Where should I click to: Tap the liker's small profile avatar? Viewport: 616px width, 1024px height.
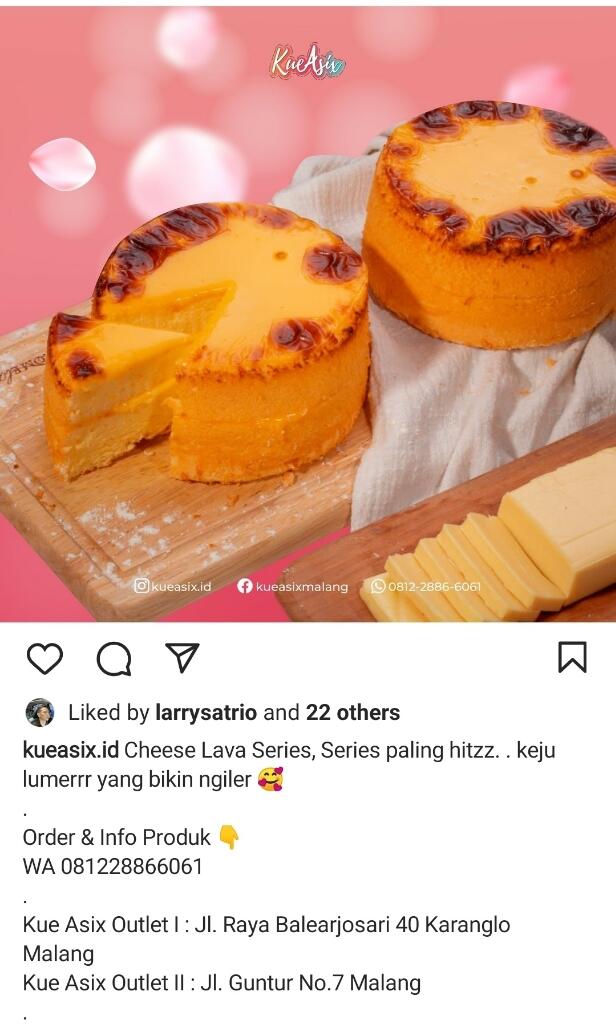40,712
